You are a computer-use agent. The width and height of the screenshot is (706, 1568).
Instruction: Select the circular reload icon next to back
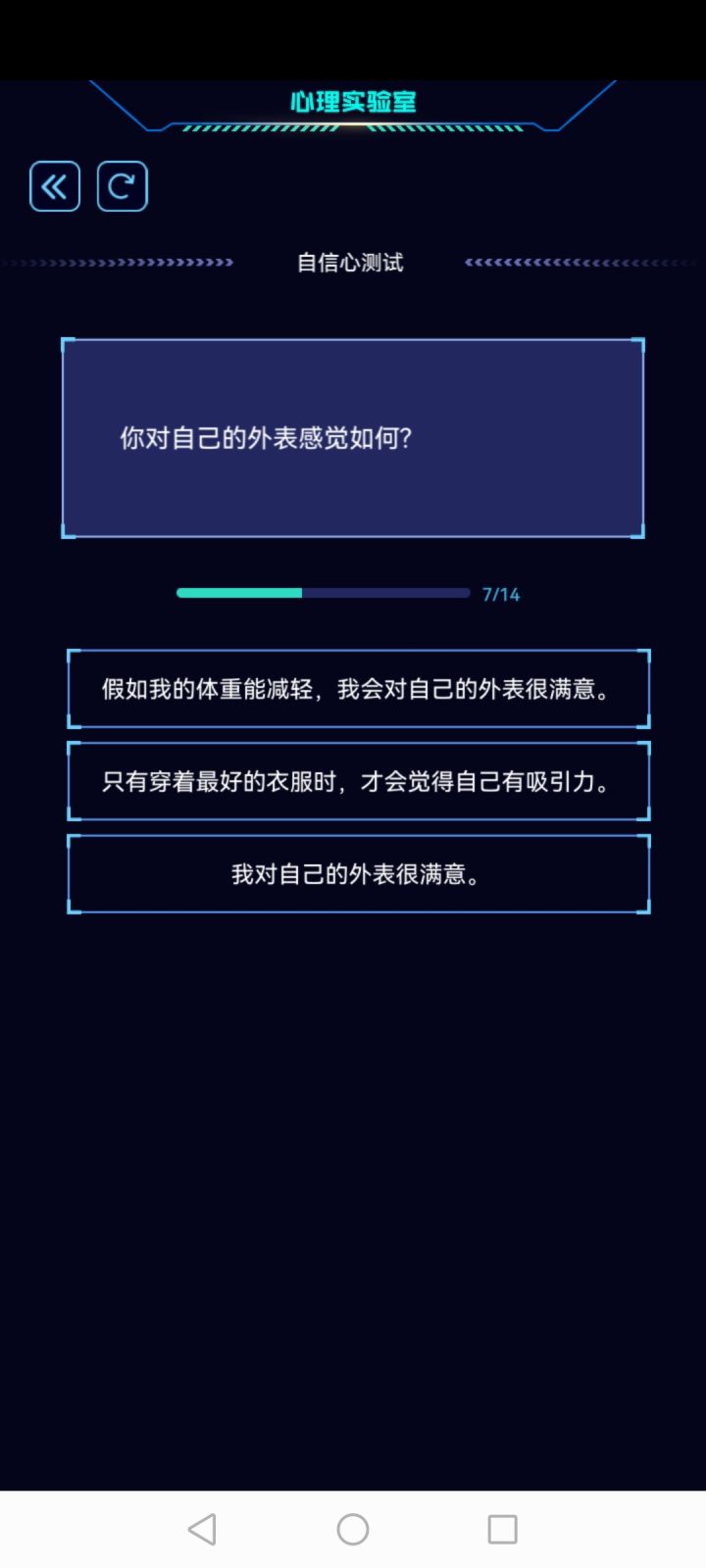[122, 185]
